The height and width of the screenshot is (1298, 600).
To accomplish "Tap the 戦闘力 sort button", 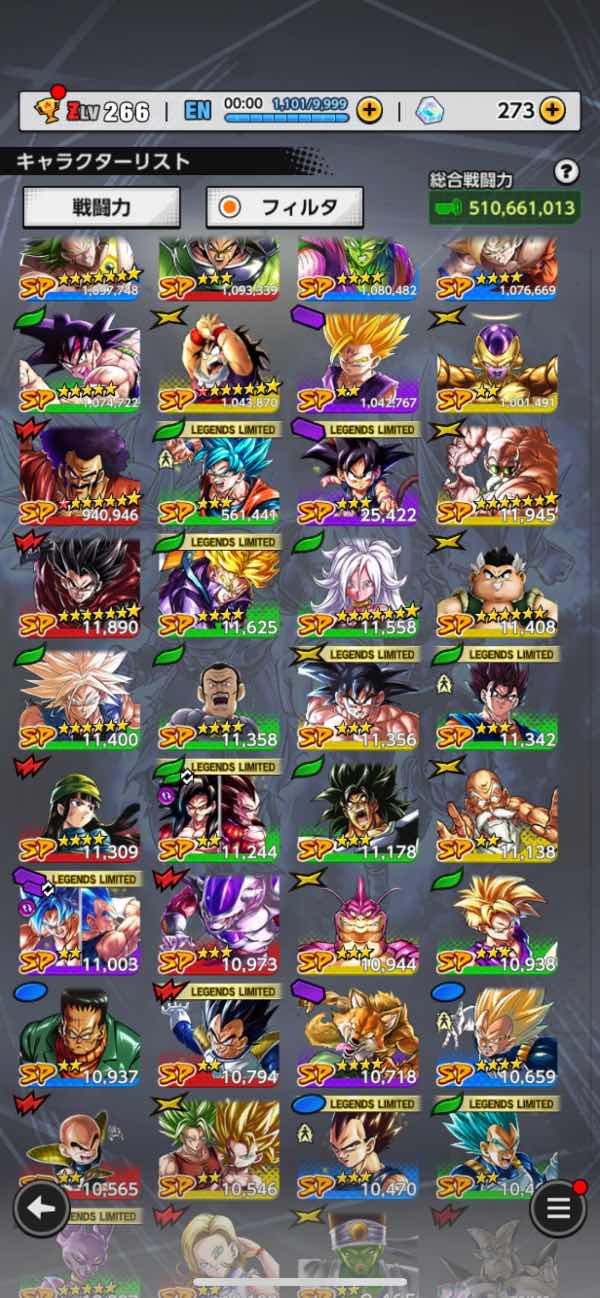I will (x=101, y=207).
